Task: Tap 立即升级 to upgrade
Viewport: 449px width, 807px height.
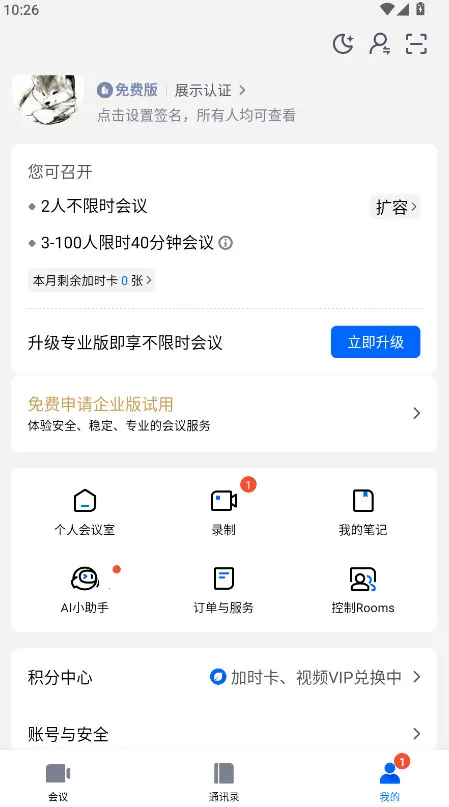Action: tap(375, 342)
